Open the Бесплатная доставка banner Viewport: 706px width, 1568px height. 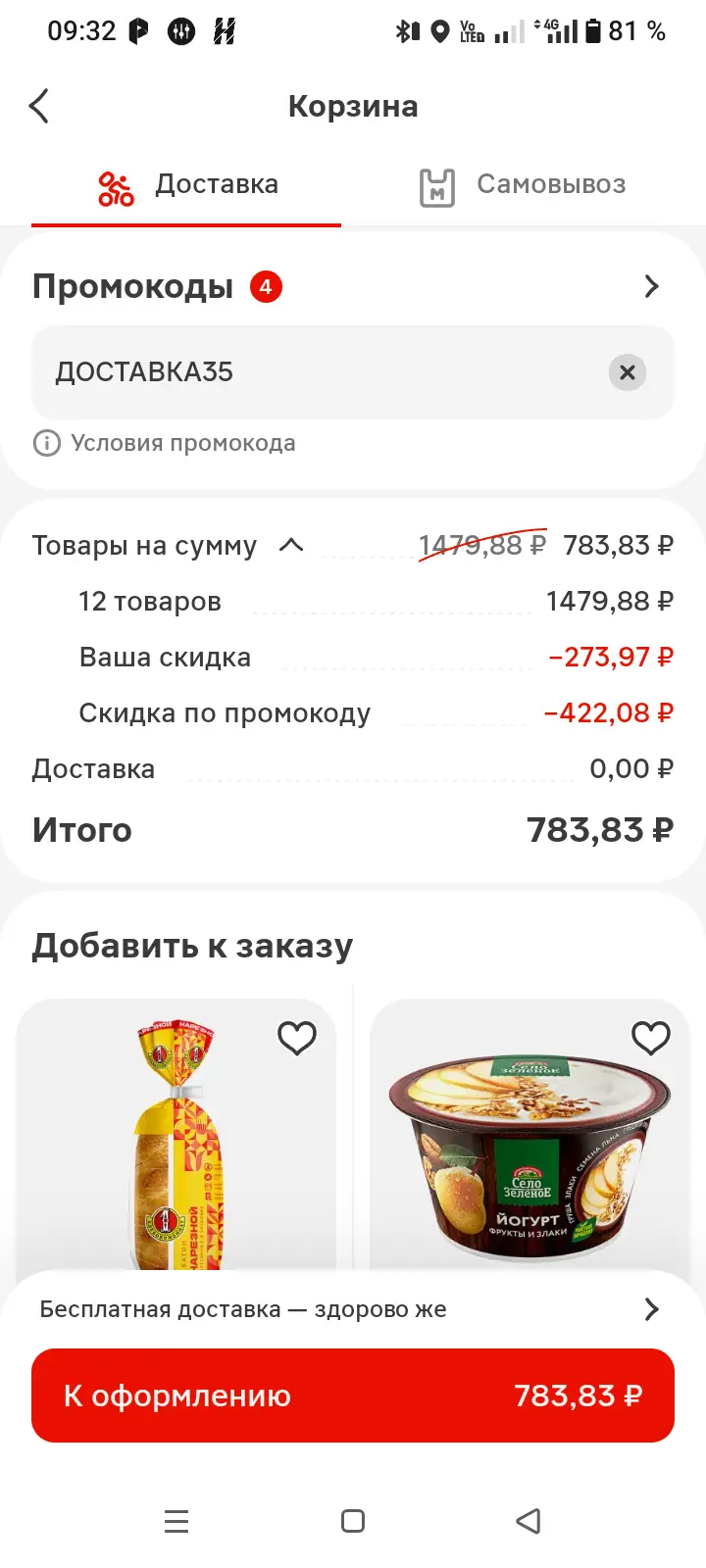353,1309
